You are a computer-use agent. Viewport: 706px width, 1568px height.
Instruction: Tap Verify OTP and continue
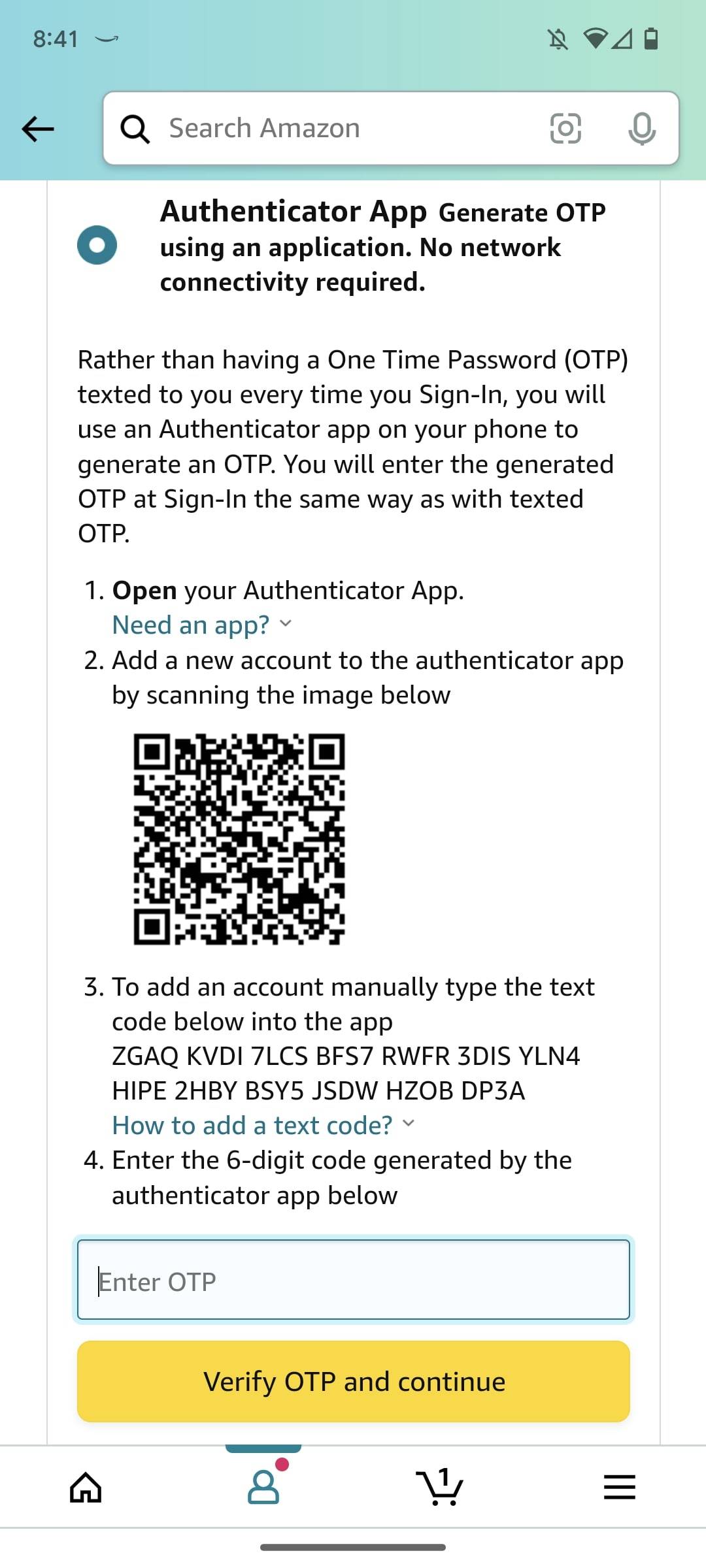coord(353,1381)
